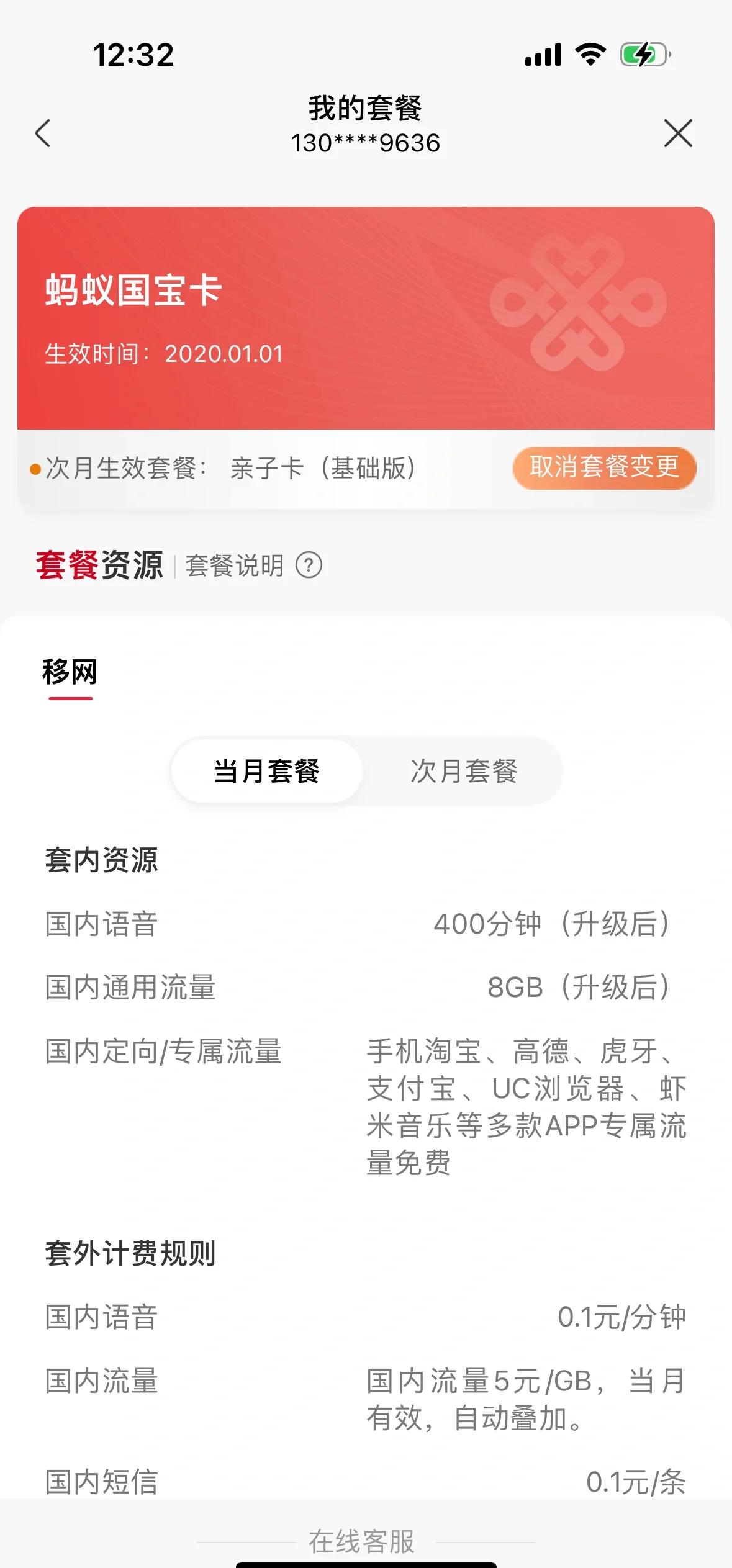
Task: View the 套餐说明 details
Action: (x=235, y=564)
